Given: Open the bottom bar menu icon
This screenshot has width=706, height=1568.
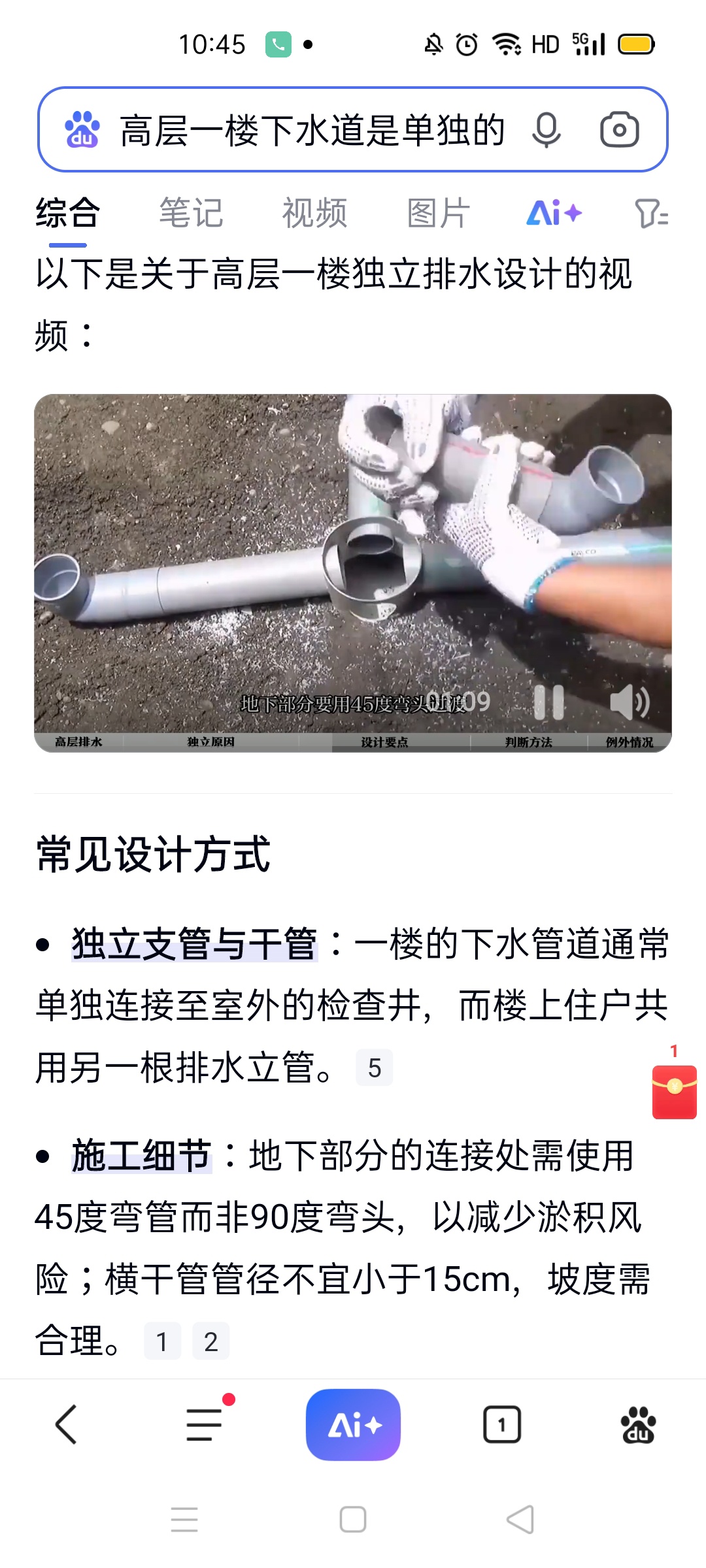Looking at the screenshot, I should pyautogui.click(x=204, y=1424).
